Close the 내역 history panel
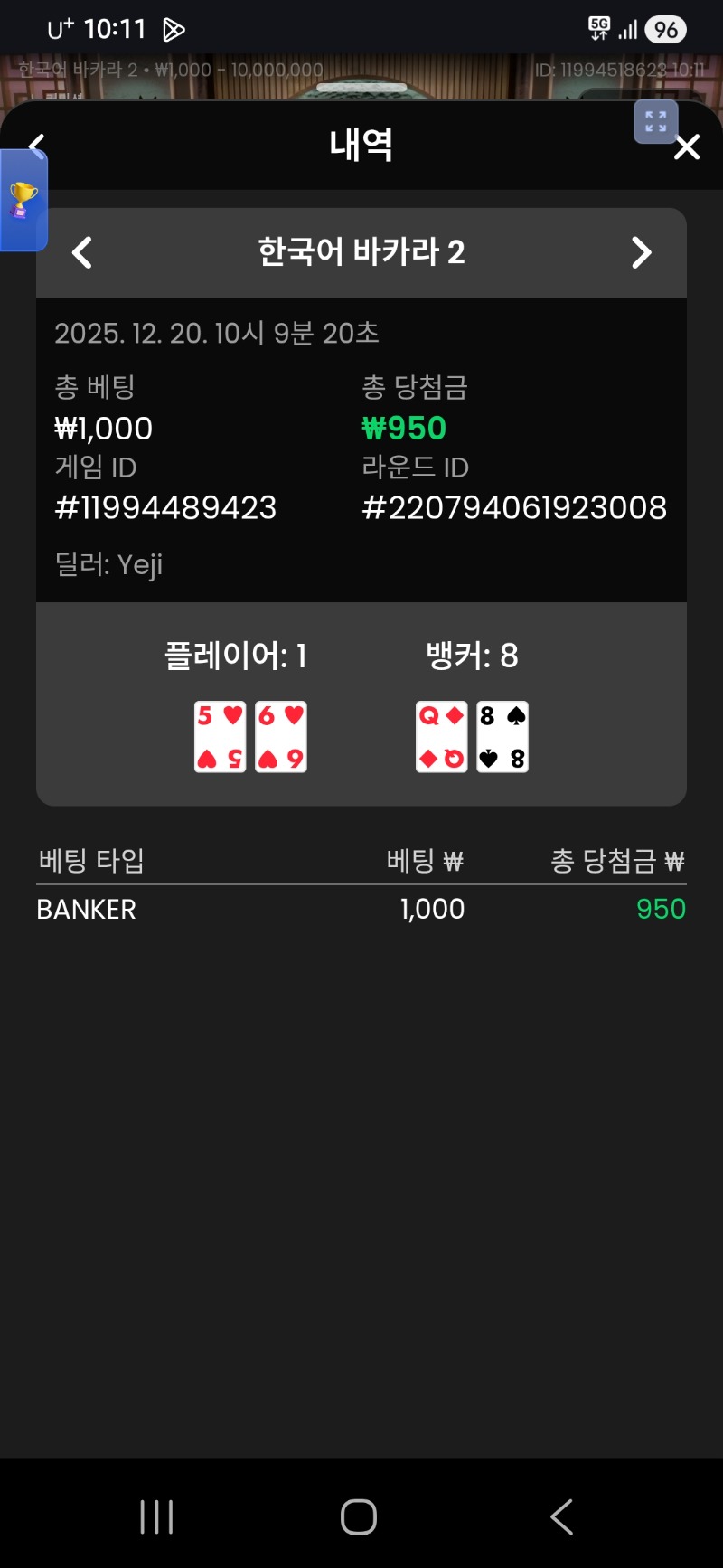This screenshot has width=723, height=1568. pyautogui.click(x=687, y=147)
